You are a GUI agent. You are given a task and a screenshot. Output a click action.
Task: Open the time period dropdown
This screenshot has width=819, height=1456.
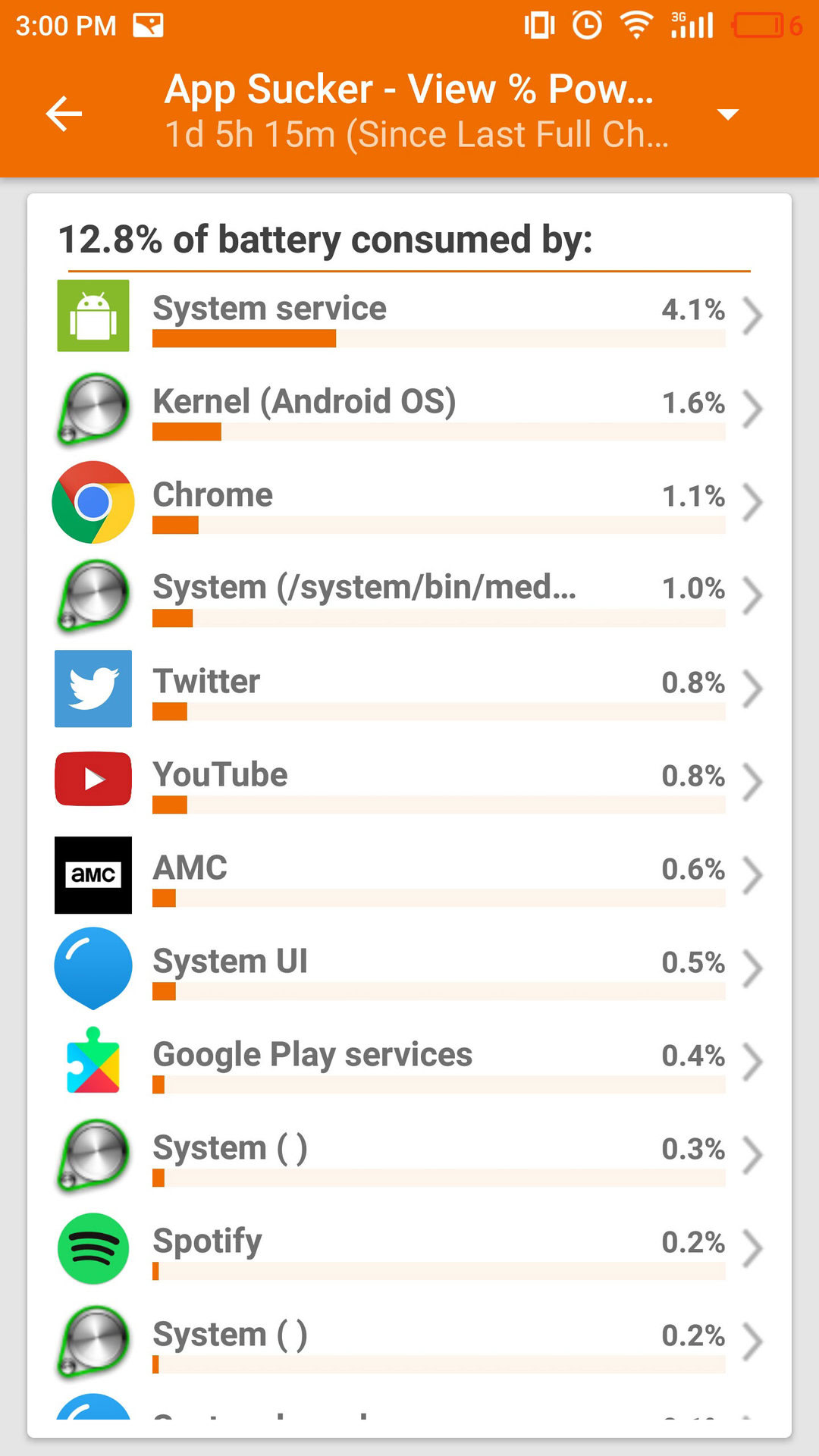(x=727, y=115)
